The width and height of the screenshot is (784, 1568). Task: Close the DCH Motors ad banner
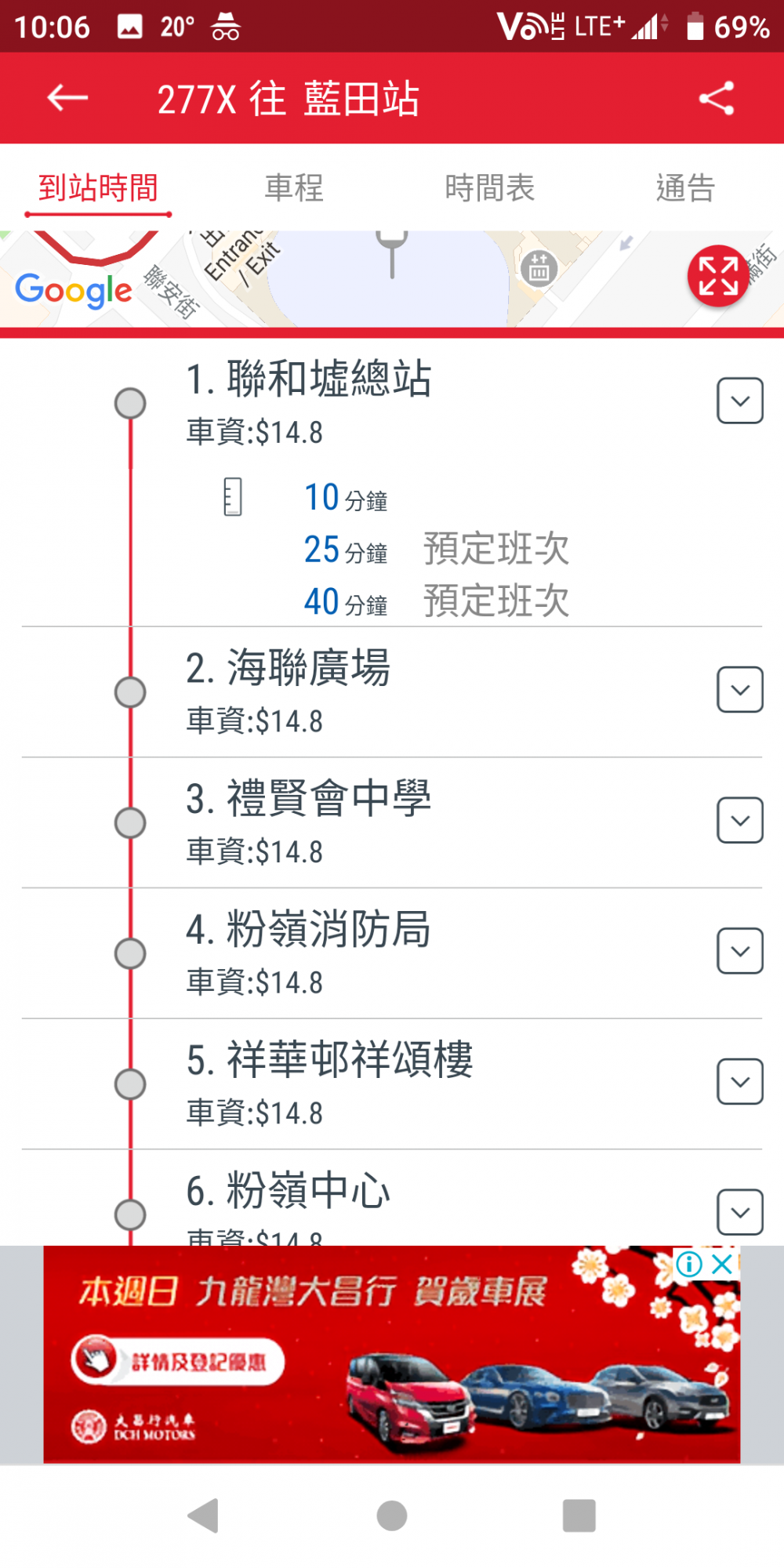pos(721,1264)
